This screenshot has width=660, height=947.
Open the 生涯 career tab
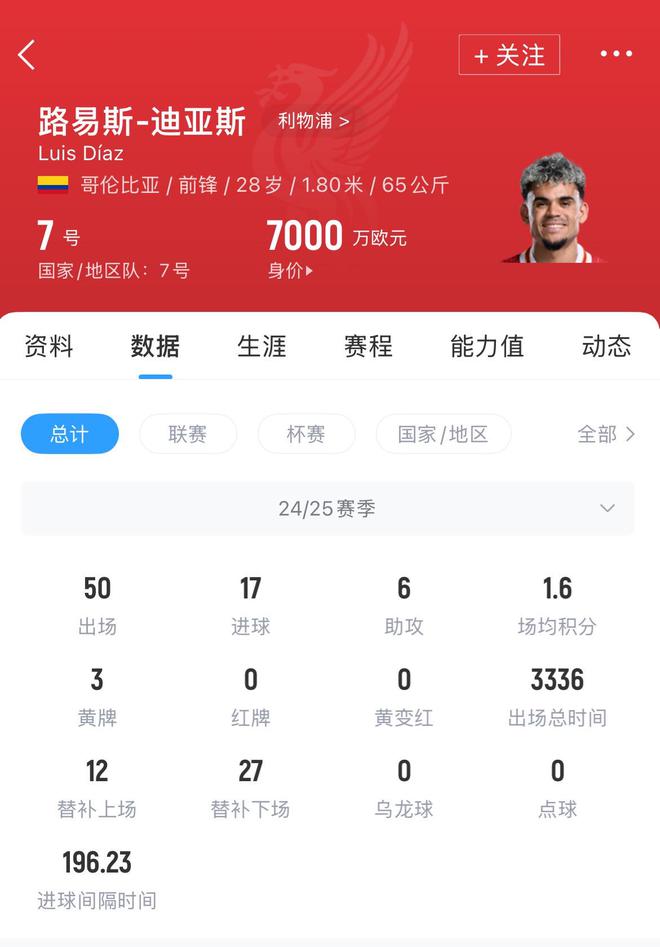pyautogui.click(x=262, y=347)
